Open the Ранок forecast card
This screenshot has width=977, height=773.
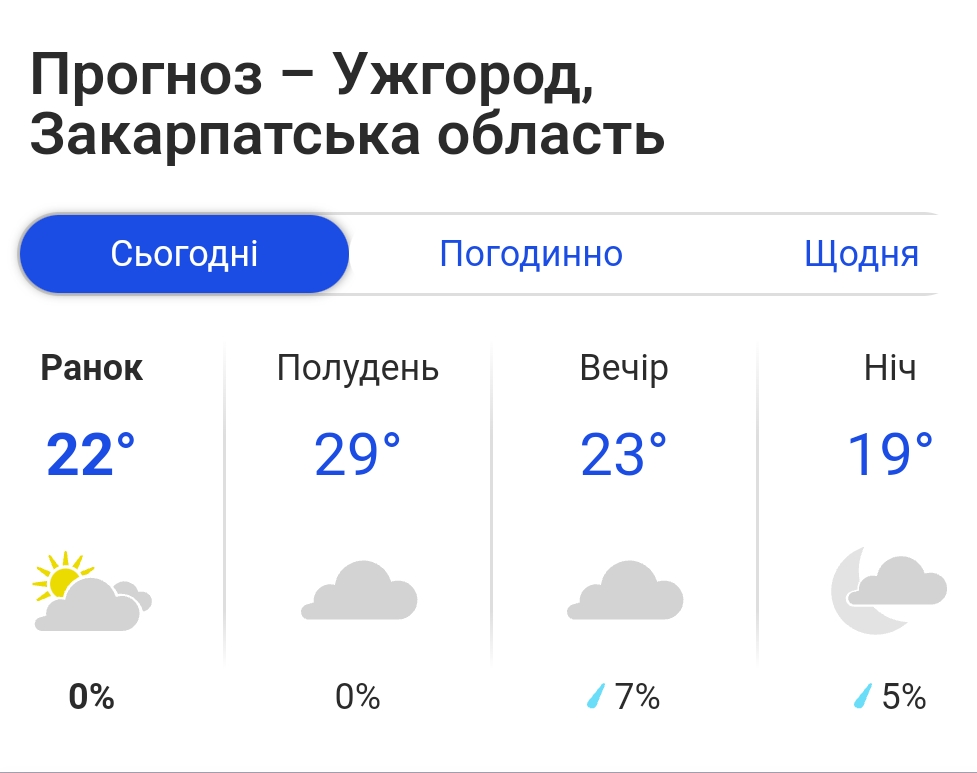pyautogui.click(x=92, y=531)
